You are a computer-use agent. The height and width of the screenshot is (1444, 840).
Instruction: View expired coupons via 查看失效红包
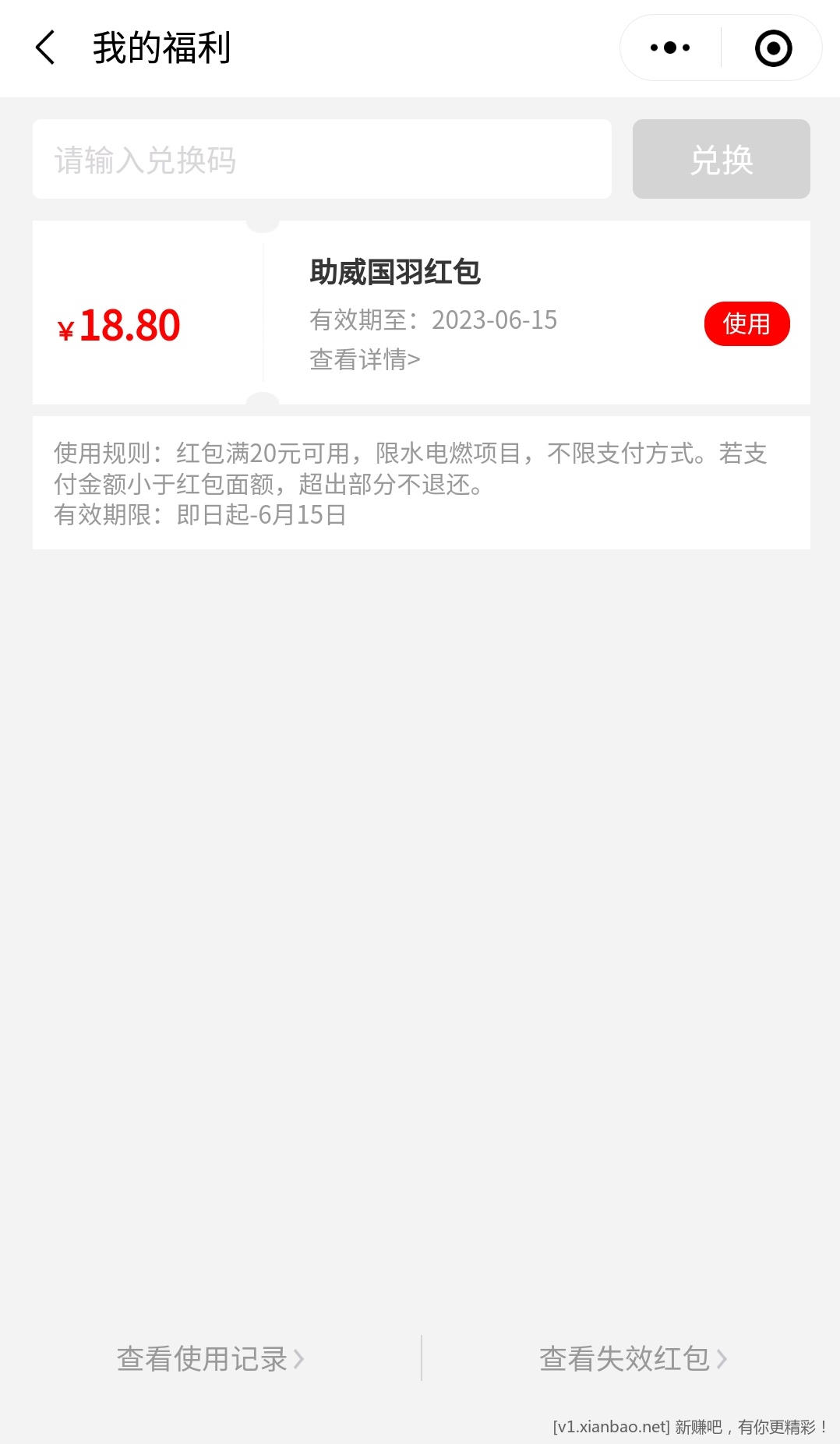coord(633,1358)
